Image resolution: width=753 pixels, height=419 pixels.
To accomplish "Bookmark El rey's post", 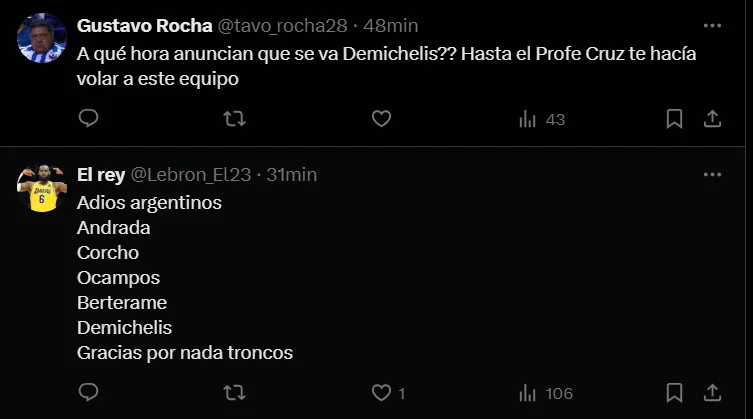I will 674,392.
